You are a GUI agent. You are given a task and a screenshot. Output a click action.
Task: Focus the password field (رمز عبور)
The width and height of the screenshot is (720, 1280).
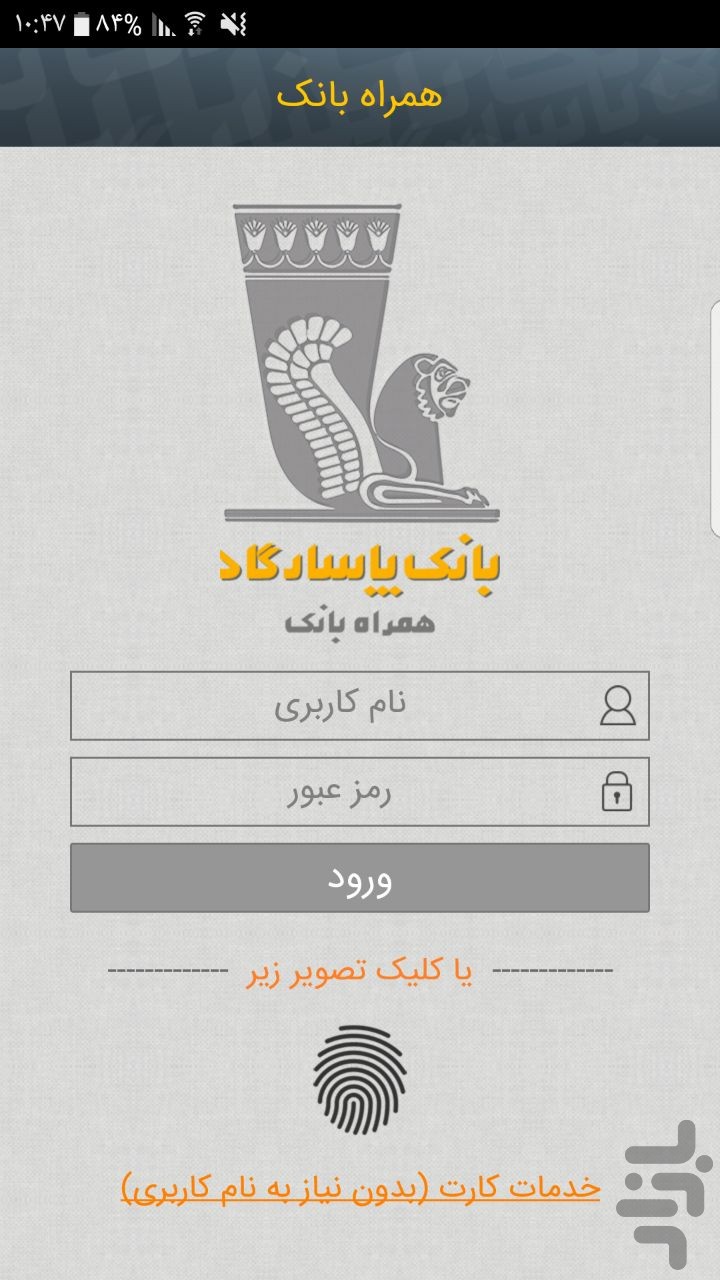pos(340,792)
